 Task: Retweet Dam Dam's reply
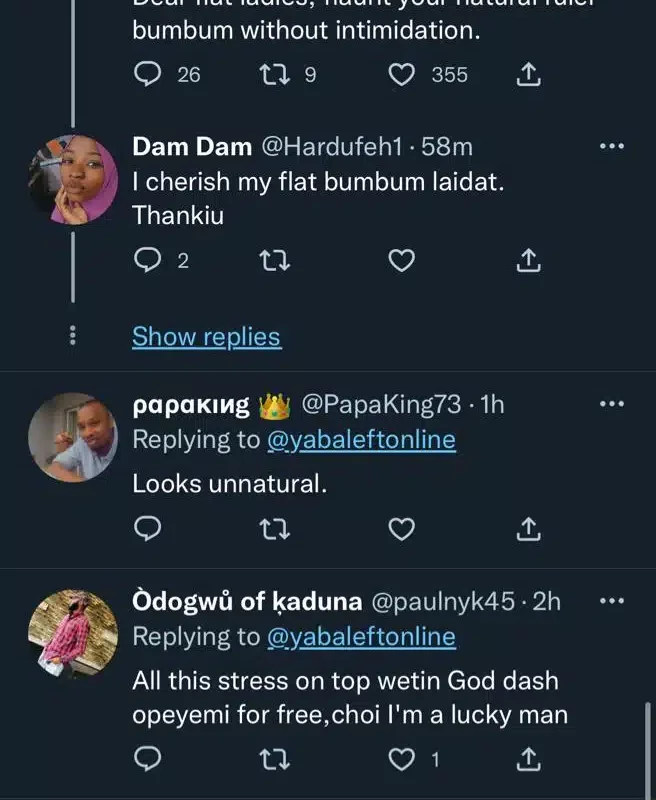(x=272, y=261)
